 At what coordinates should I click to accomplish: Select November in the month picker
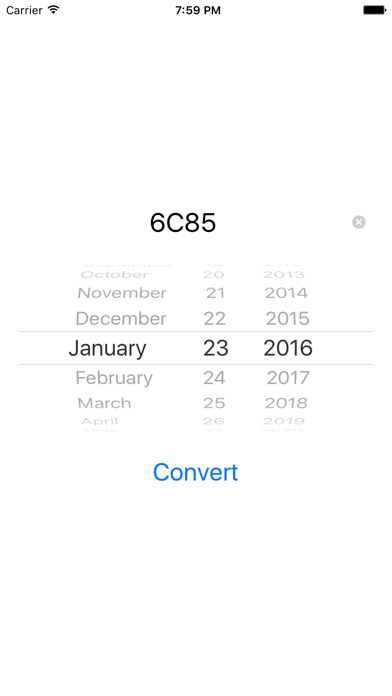click(x=122, y=293)
